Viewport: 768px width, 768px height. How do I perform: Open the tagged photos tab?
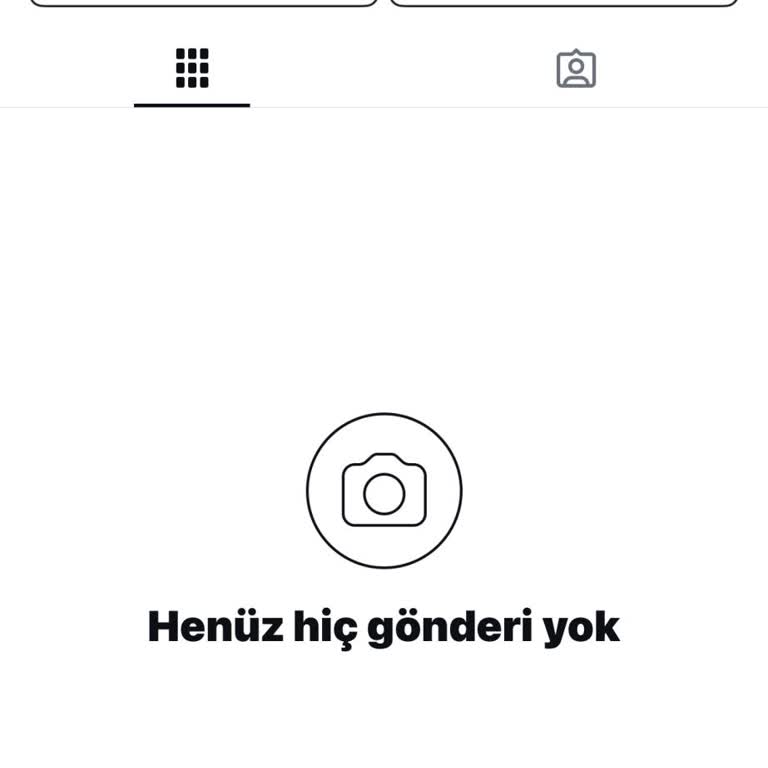(x=576, y=68)
